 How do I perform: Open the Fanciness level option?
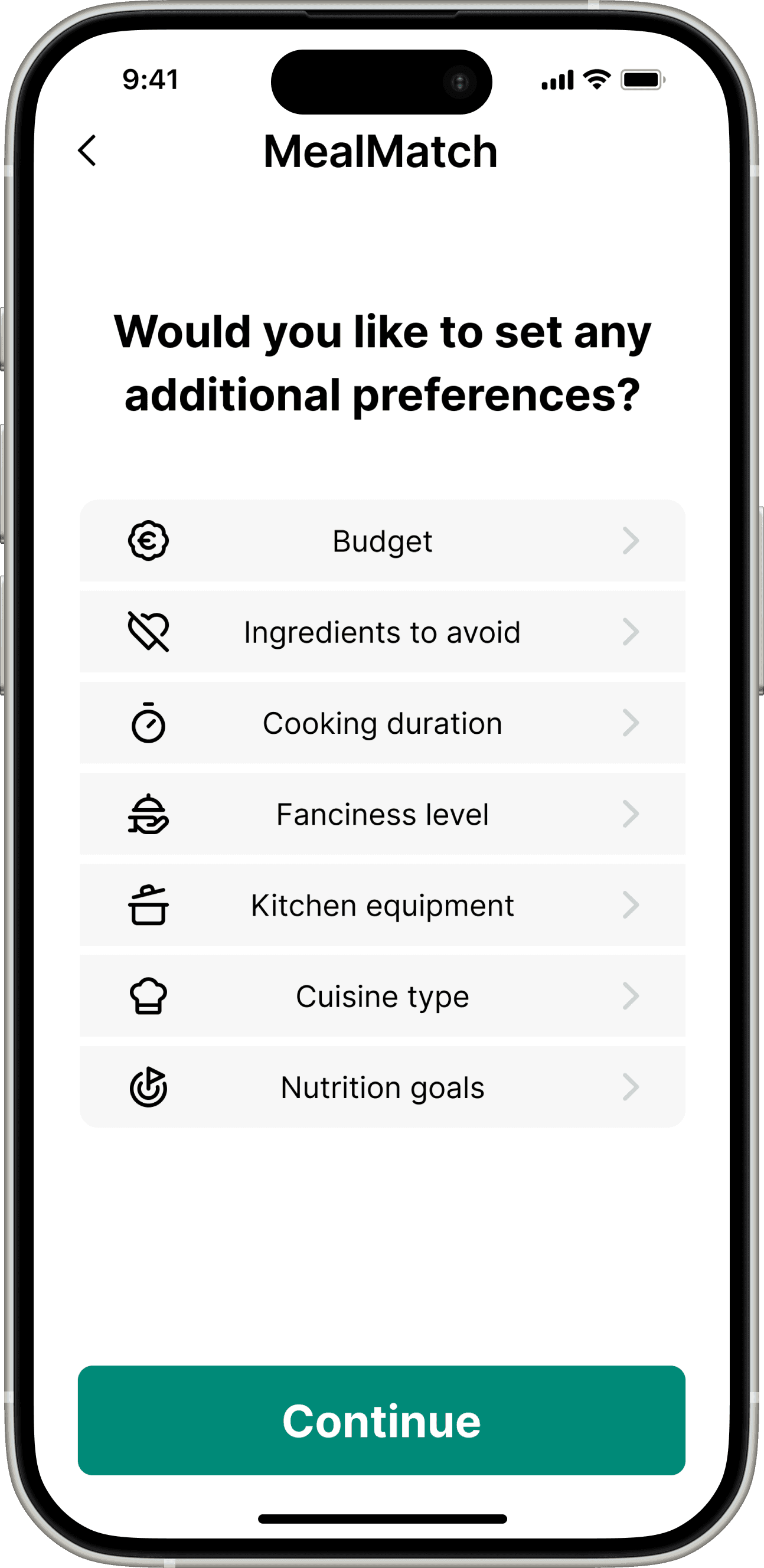point(383,814)
